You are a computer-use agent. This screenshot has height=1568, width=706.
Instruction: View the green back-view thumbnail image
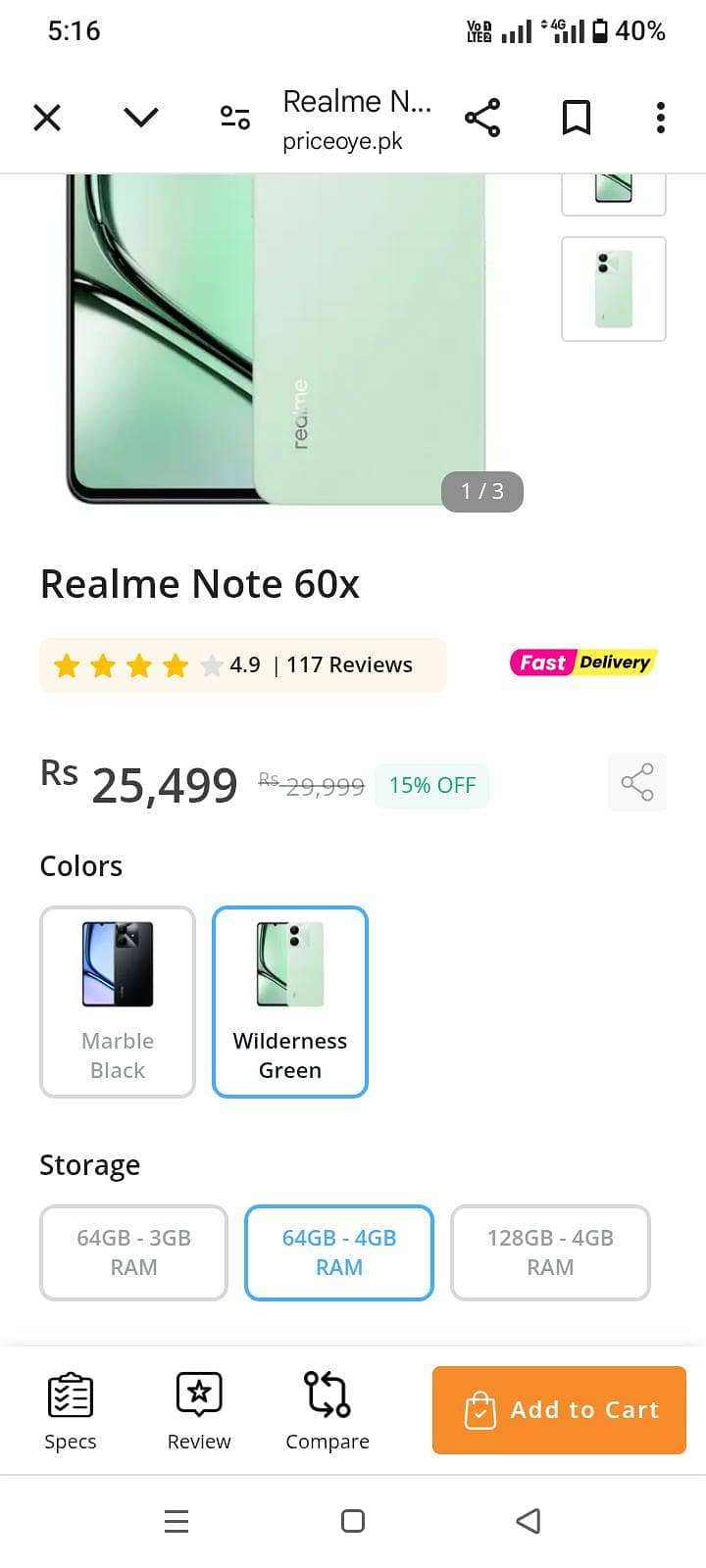(x=614, y=289)
